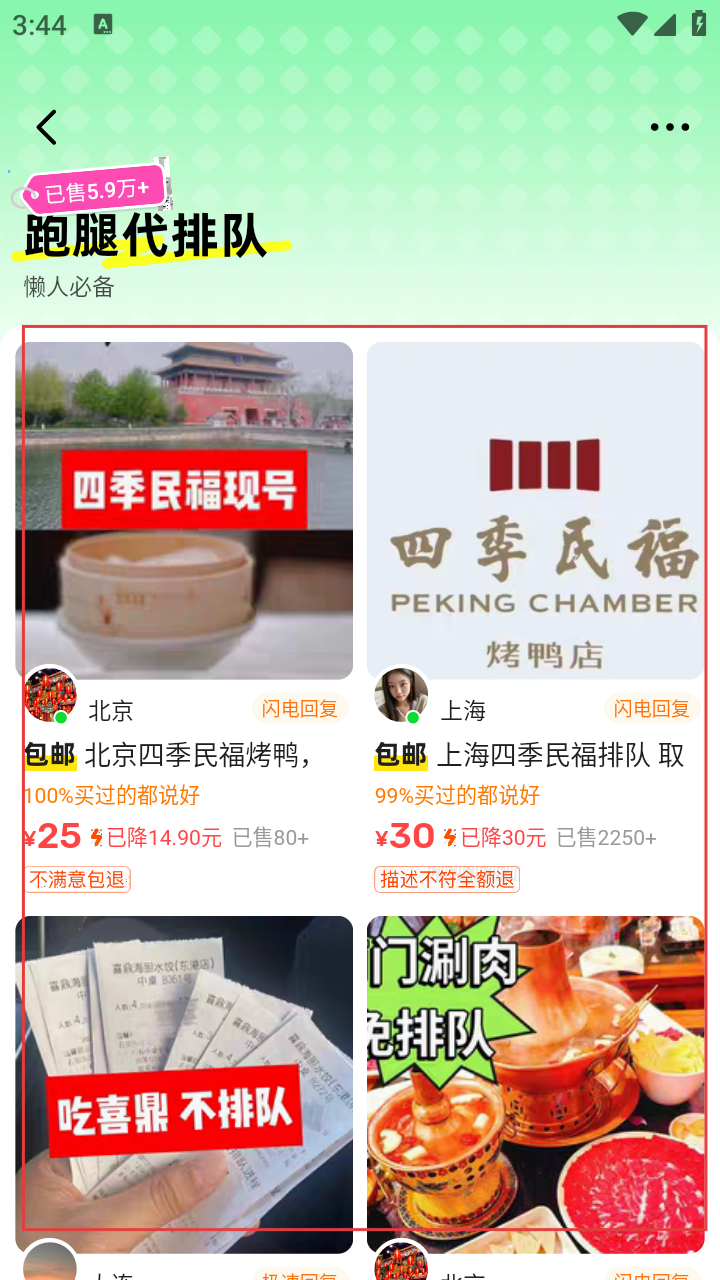Open the Beijing seller's avatar
The width and height of the screenshot is (720, 1280).
pyautogui.click(x=50, y=695)
